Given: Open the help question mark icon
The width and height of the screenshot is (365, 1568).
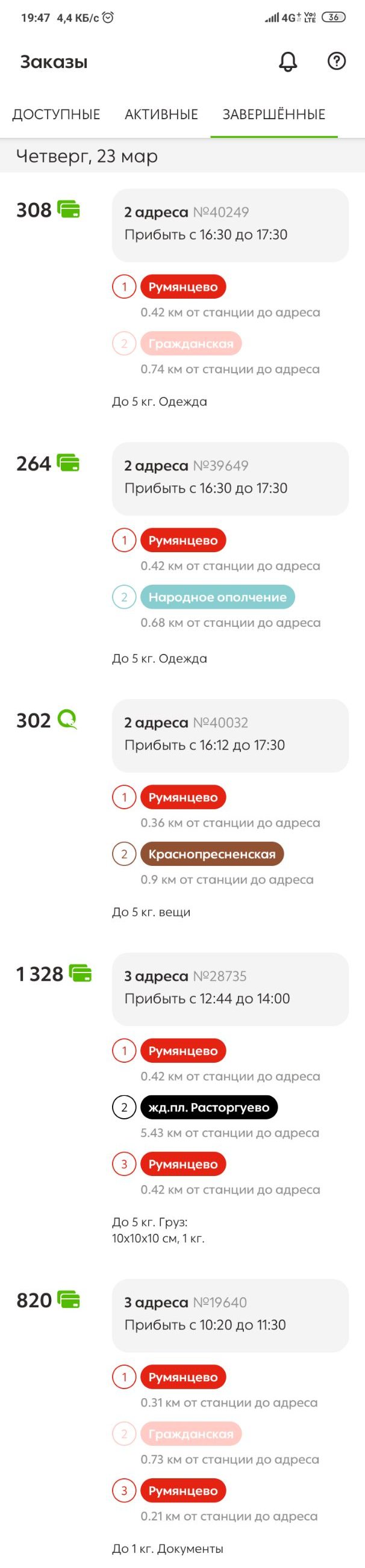Looking at the screenshot, I should (336, 61).
